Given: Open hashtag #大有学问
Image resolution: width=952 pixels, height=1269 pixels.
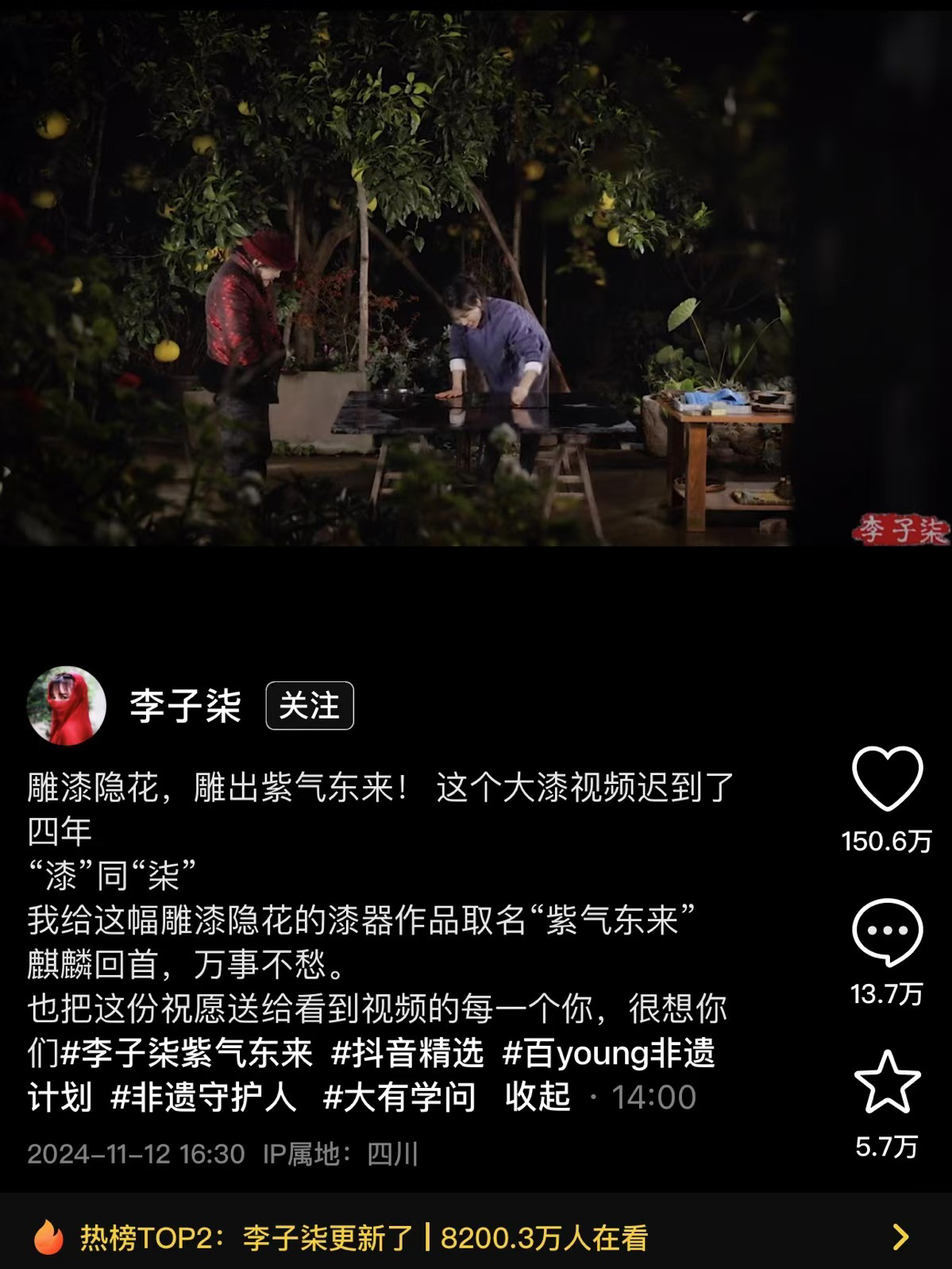Looking at the screenshot, I should coord(399,1097).
